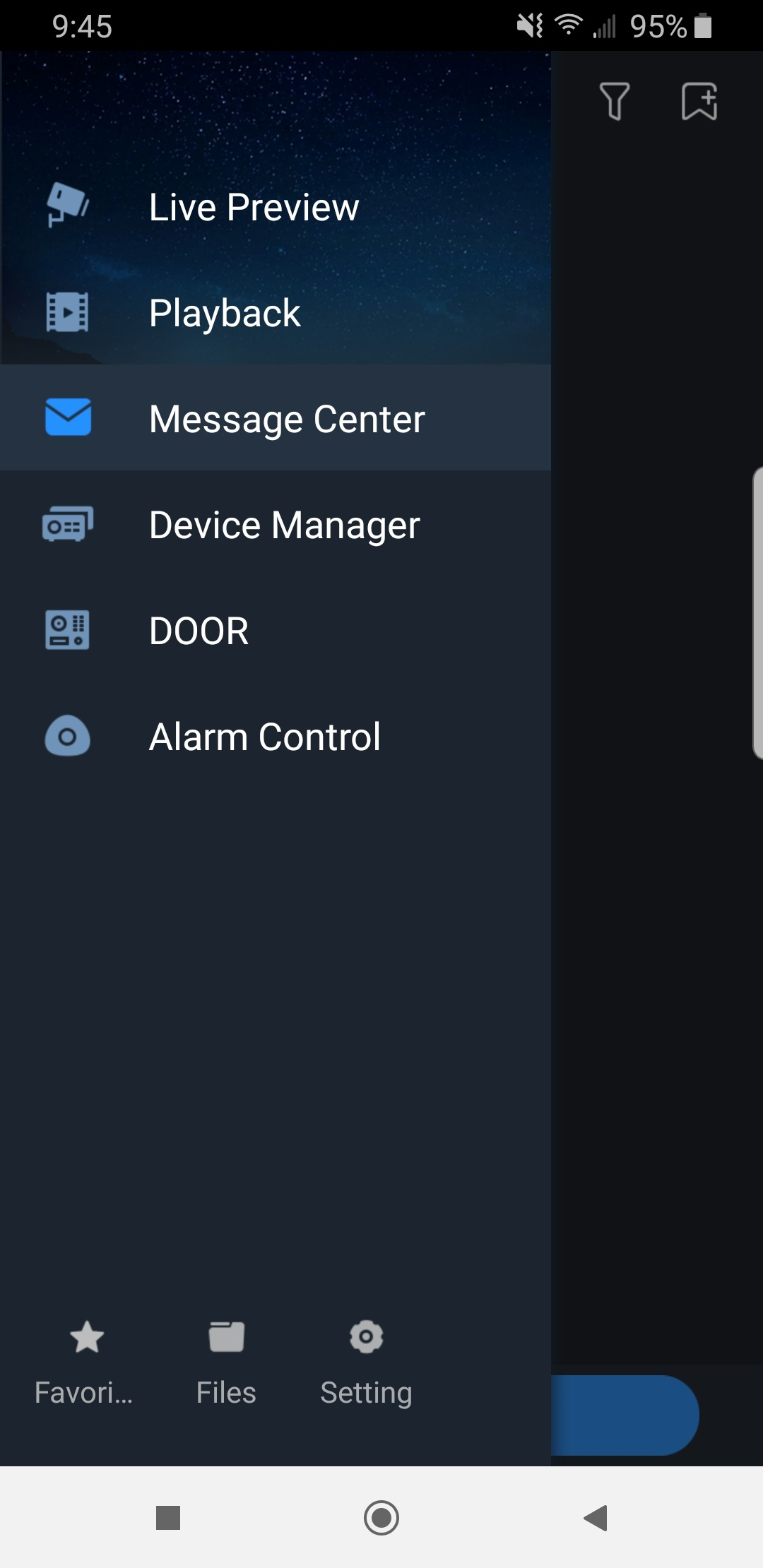Tap the filter funnel icon
This screenshot has width=763, height=1568.
(614, 101)
